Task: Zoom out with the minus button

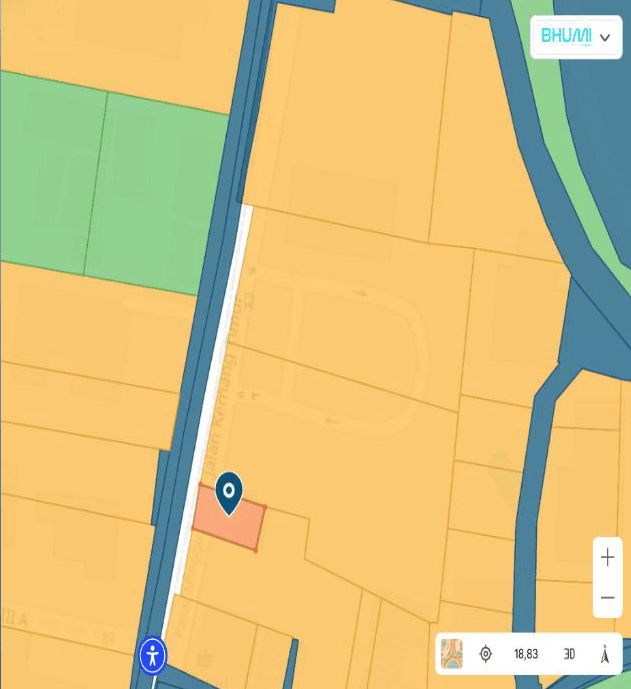Action: [x=607, y=598]
